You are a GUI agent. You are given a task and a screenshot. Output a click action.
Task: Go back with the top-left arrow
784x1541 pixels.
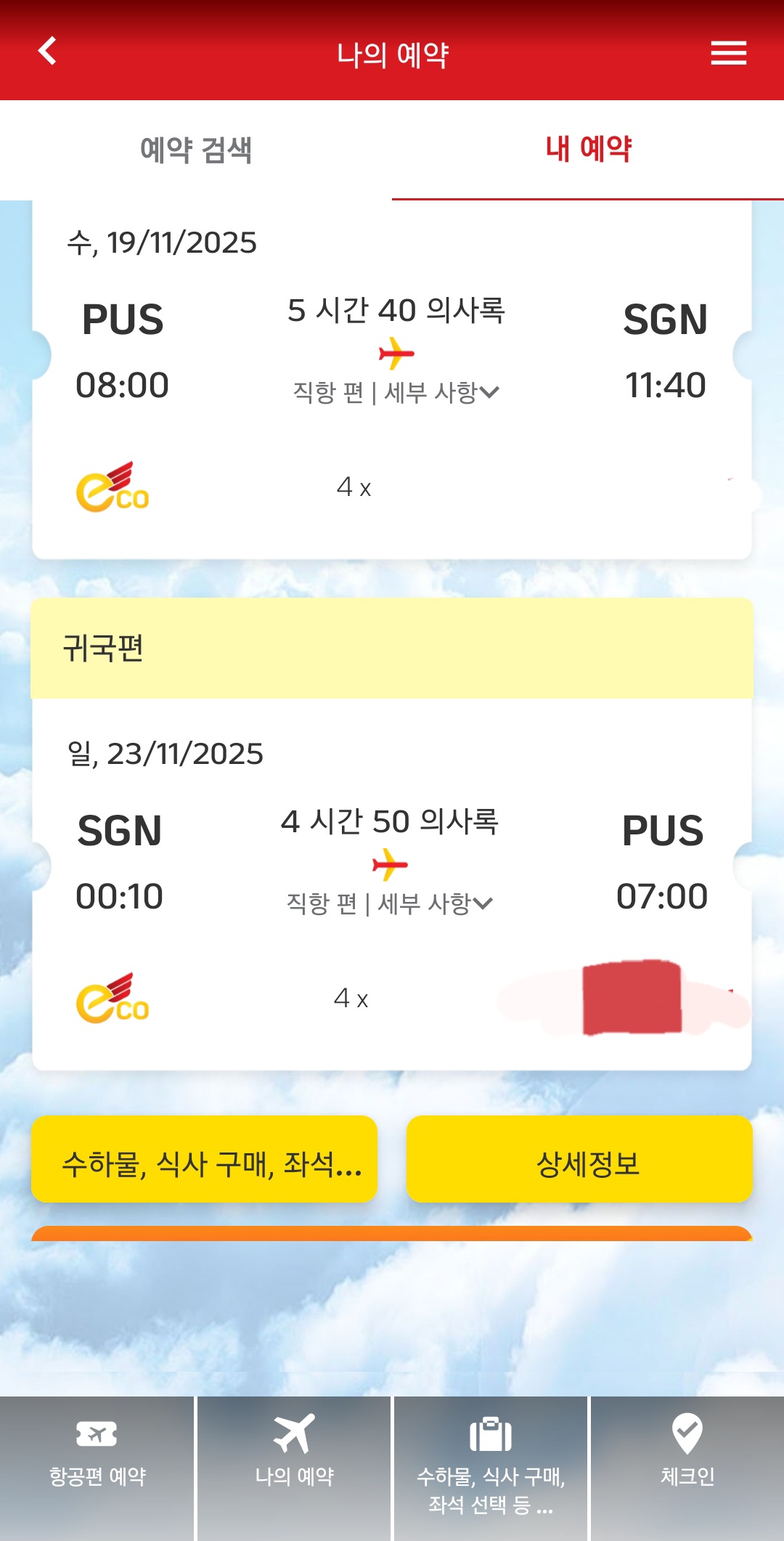point(48,52)
